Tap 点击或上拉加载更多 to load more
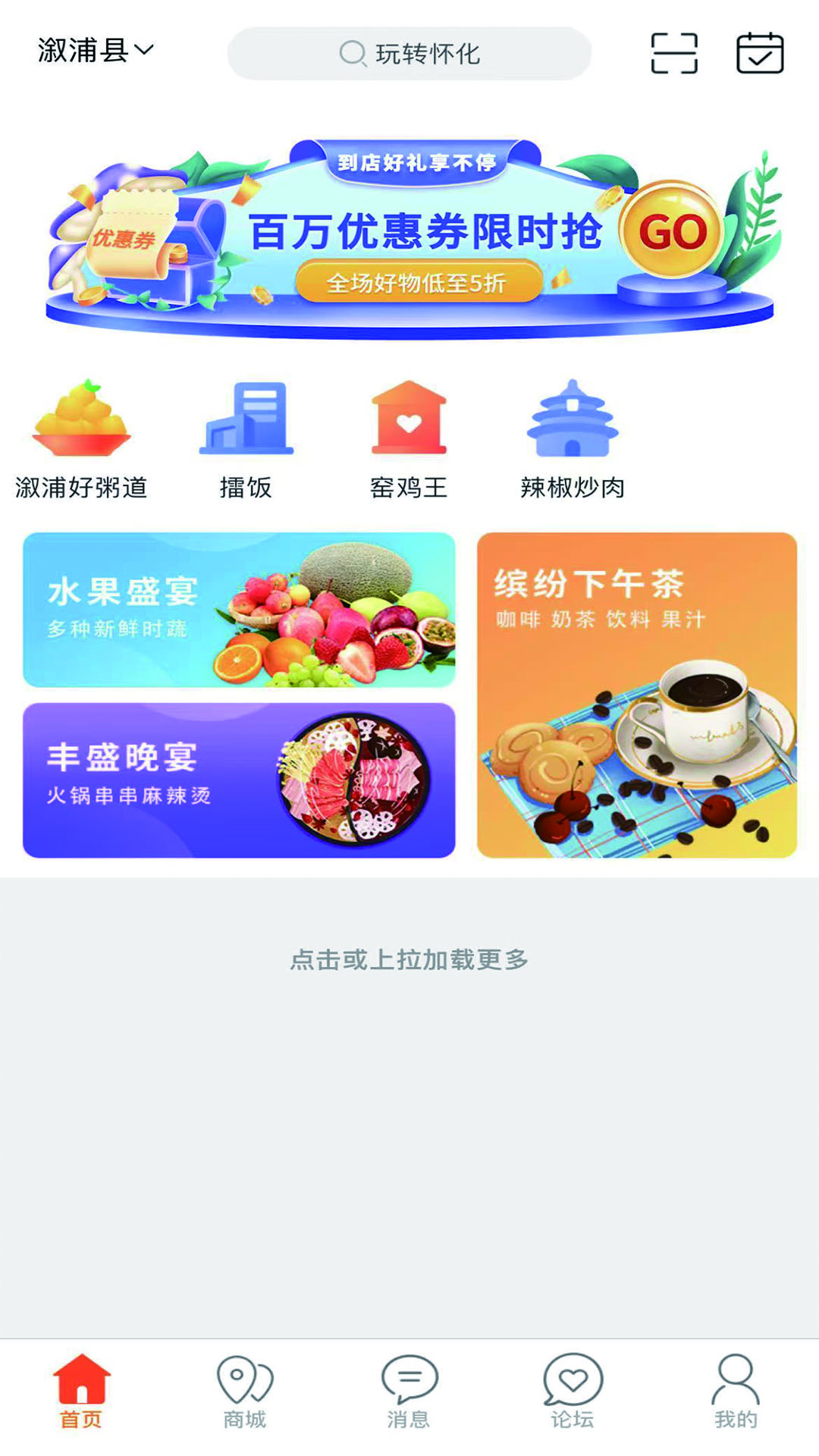This screenshot has height=1456, width=819. click(x=409, y=958)
